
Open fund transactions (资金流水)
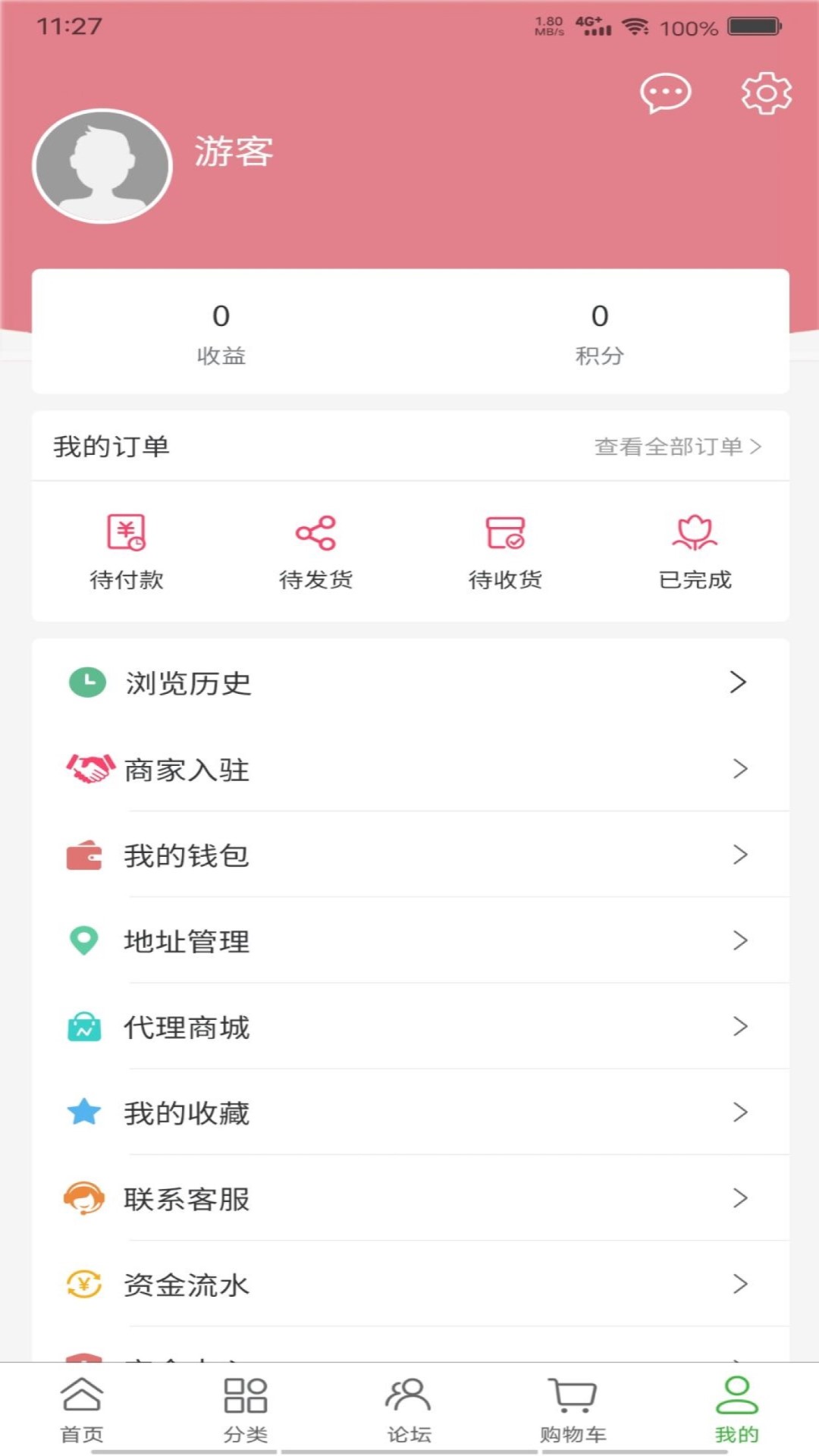click(x=409, y=1284)
